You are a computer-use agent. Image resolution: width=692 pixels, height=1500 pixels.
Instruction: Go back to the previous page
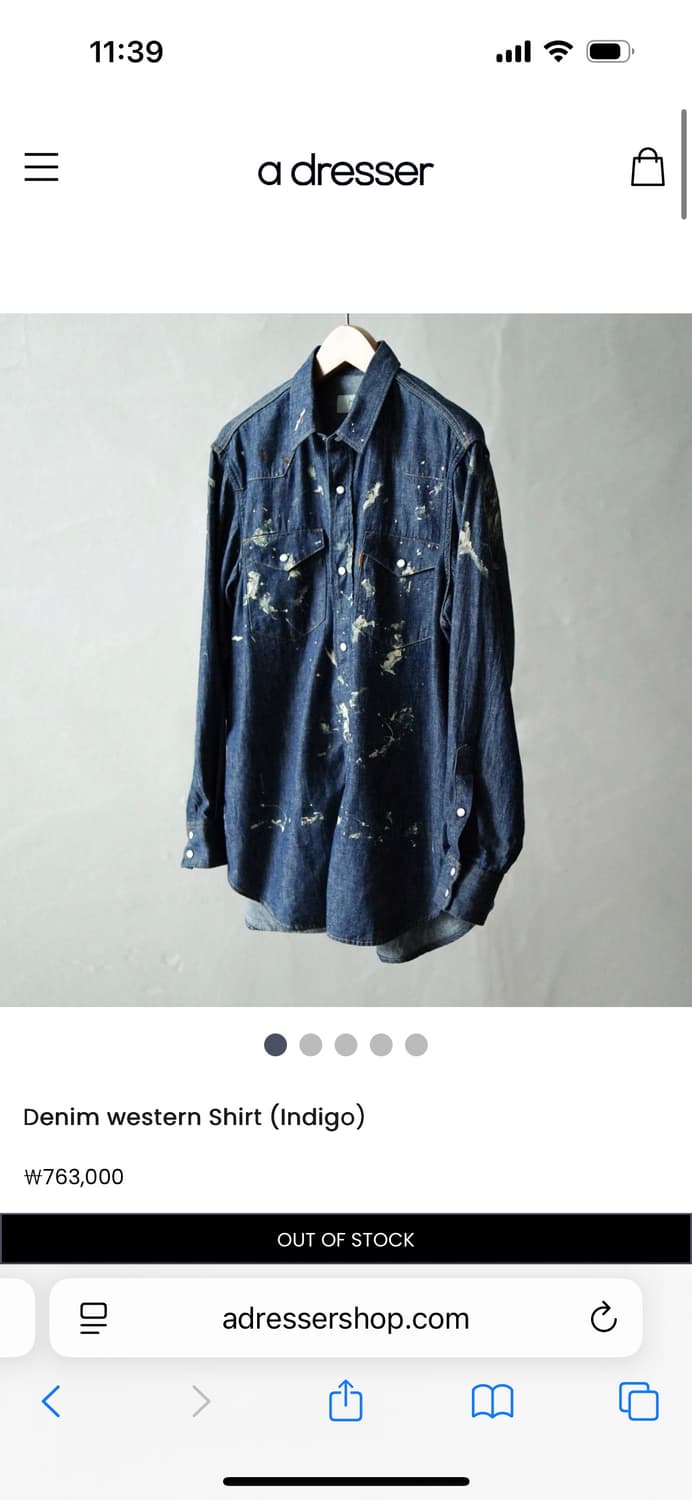click(x=52, y=1401)
